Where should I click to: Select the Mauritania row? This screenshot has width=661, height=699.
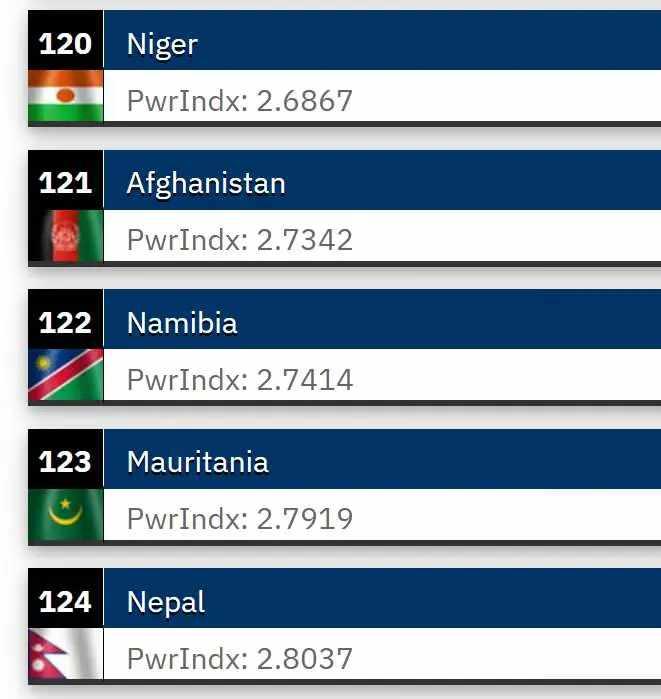pyautogui.click(x=344, y=487)
